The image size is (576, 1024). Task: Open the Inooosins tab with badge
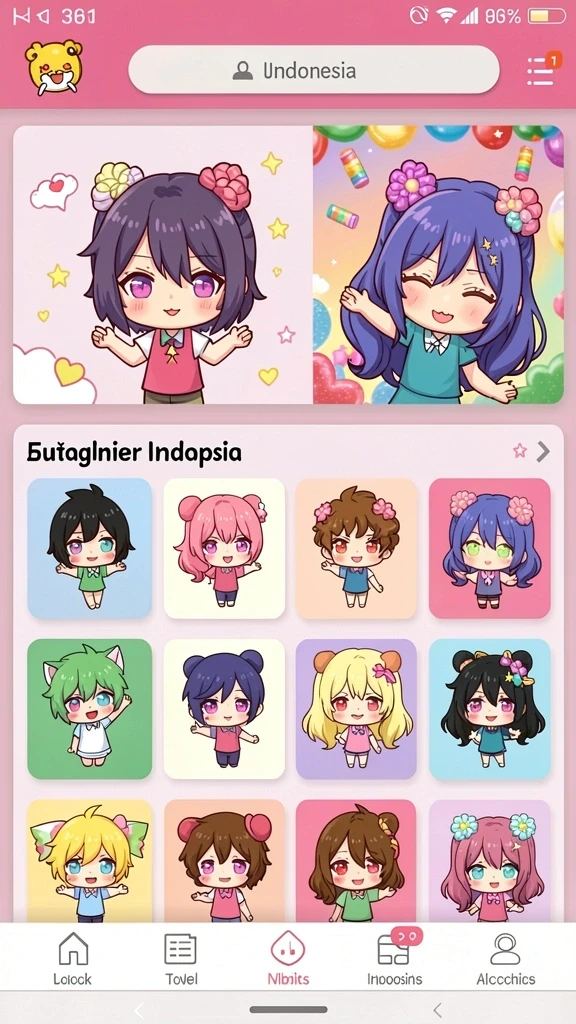tap(395, 958)
